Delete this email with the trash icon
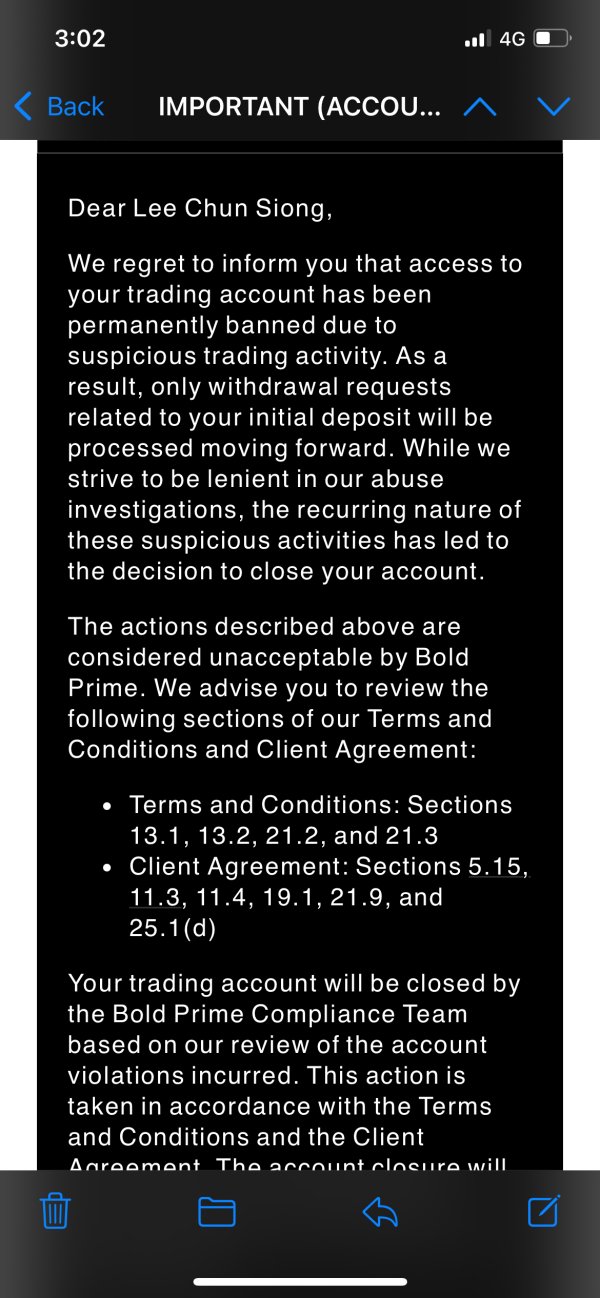 coord(54,1212)
